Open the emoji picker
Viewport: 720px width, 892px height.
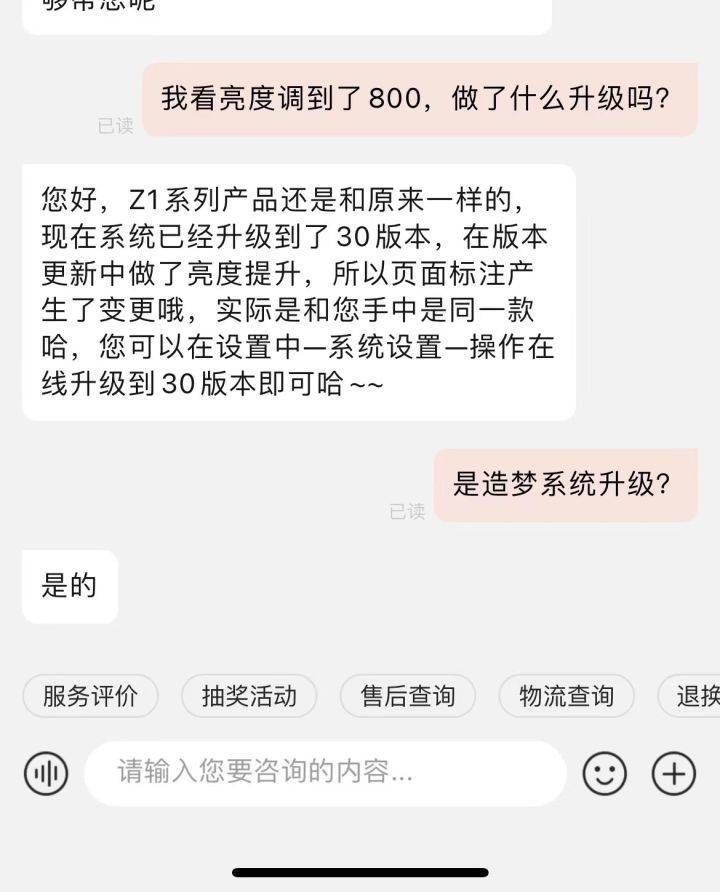point(605,773)
